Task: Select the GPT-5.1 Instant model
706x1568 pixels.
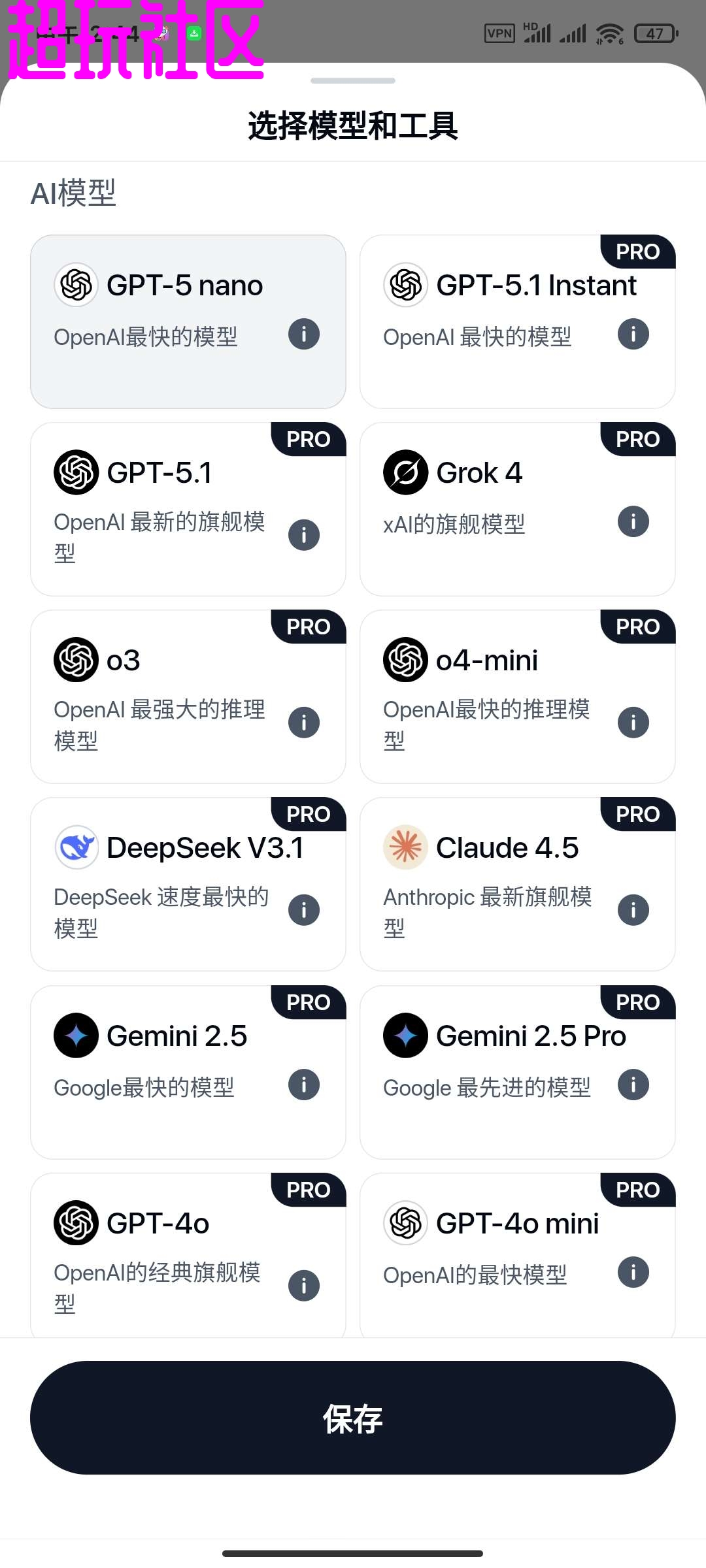Action: pyautogui.click(x=516, y=320)
